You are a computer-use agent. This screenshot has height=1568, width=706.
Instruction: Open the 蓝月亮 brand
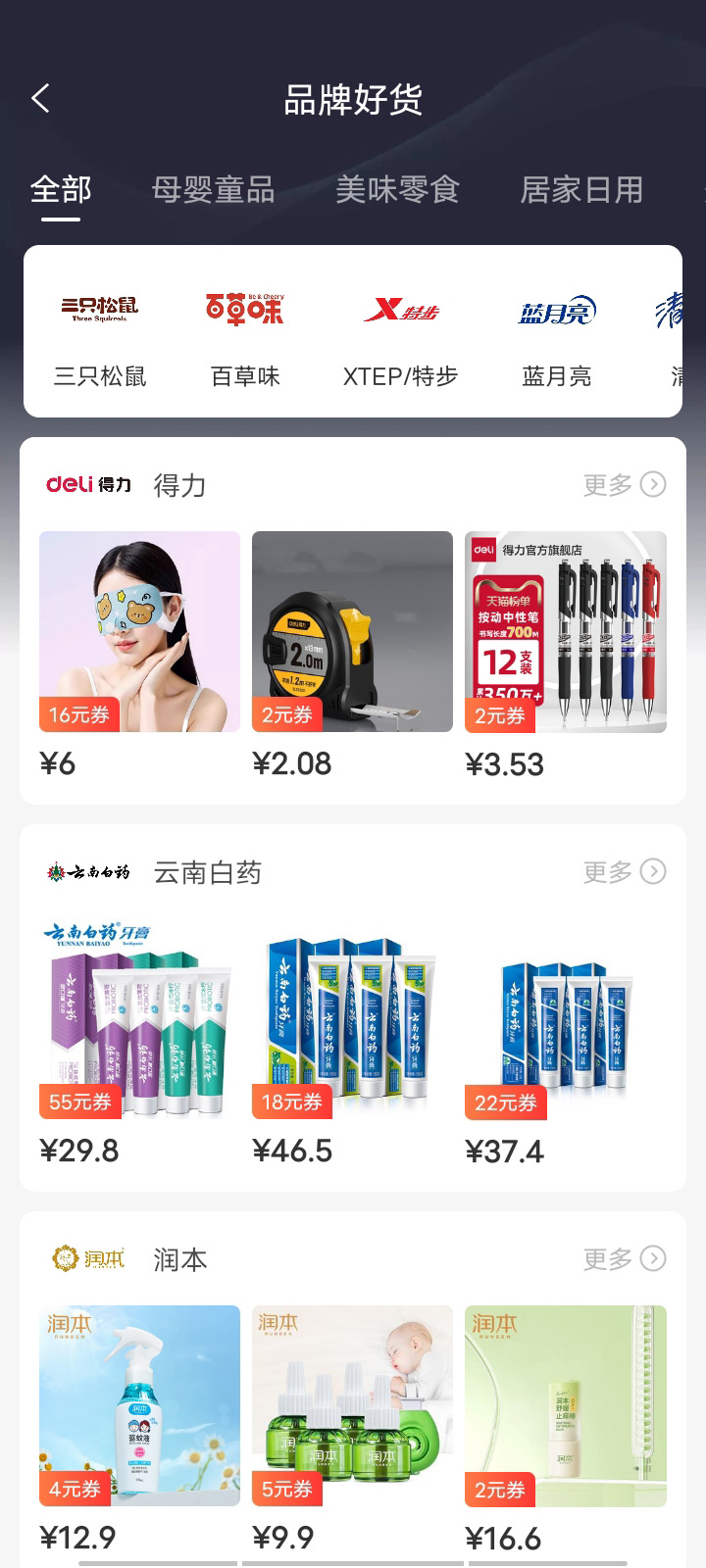tap(556, 333)
